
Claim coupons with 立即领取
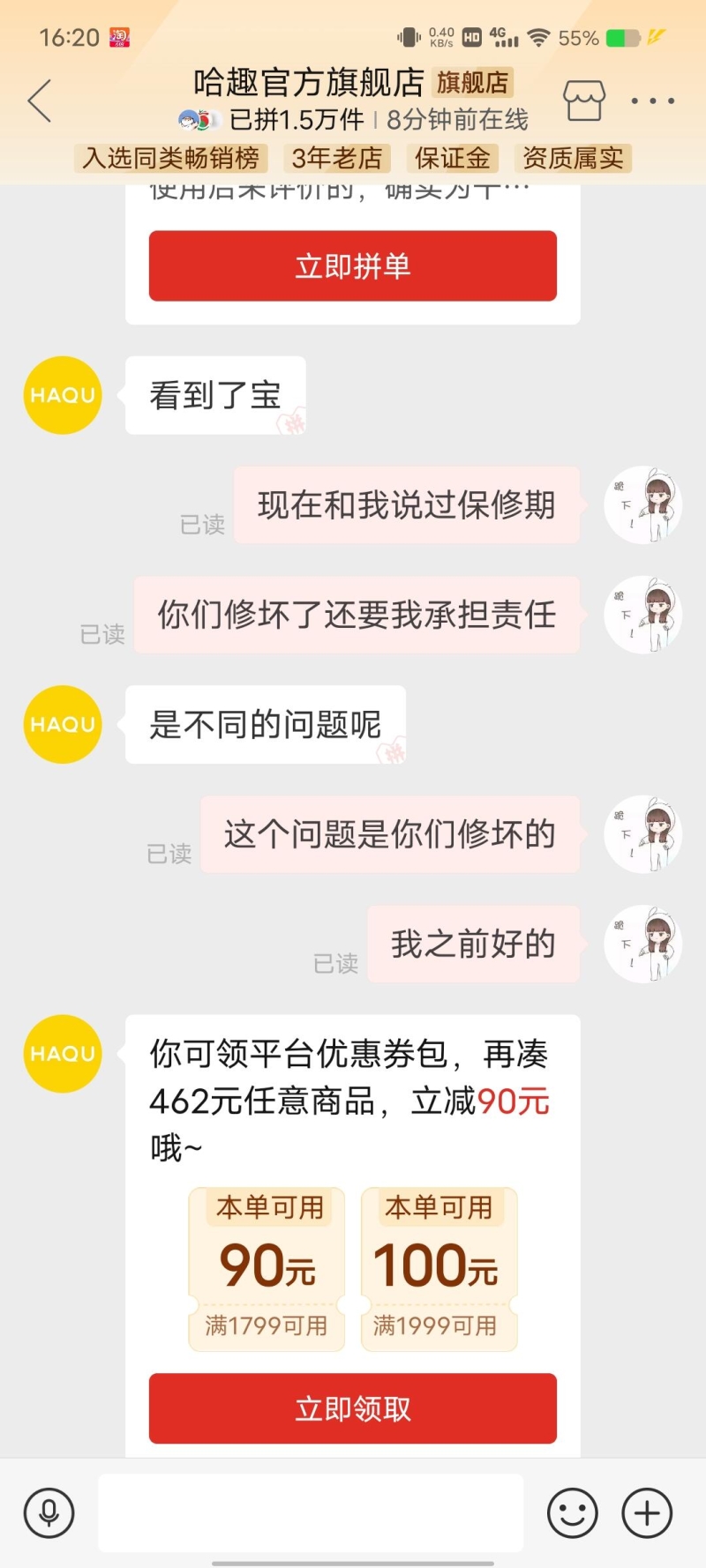352,1408
